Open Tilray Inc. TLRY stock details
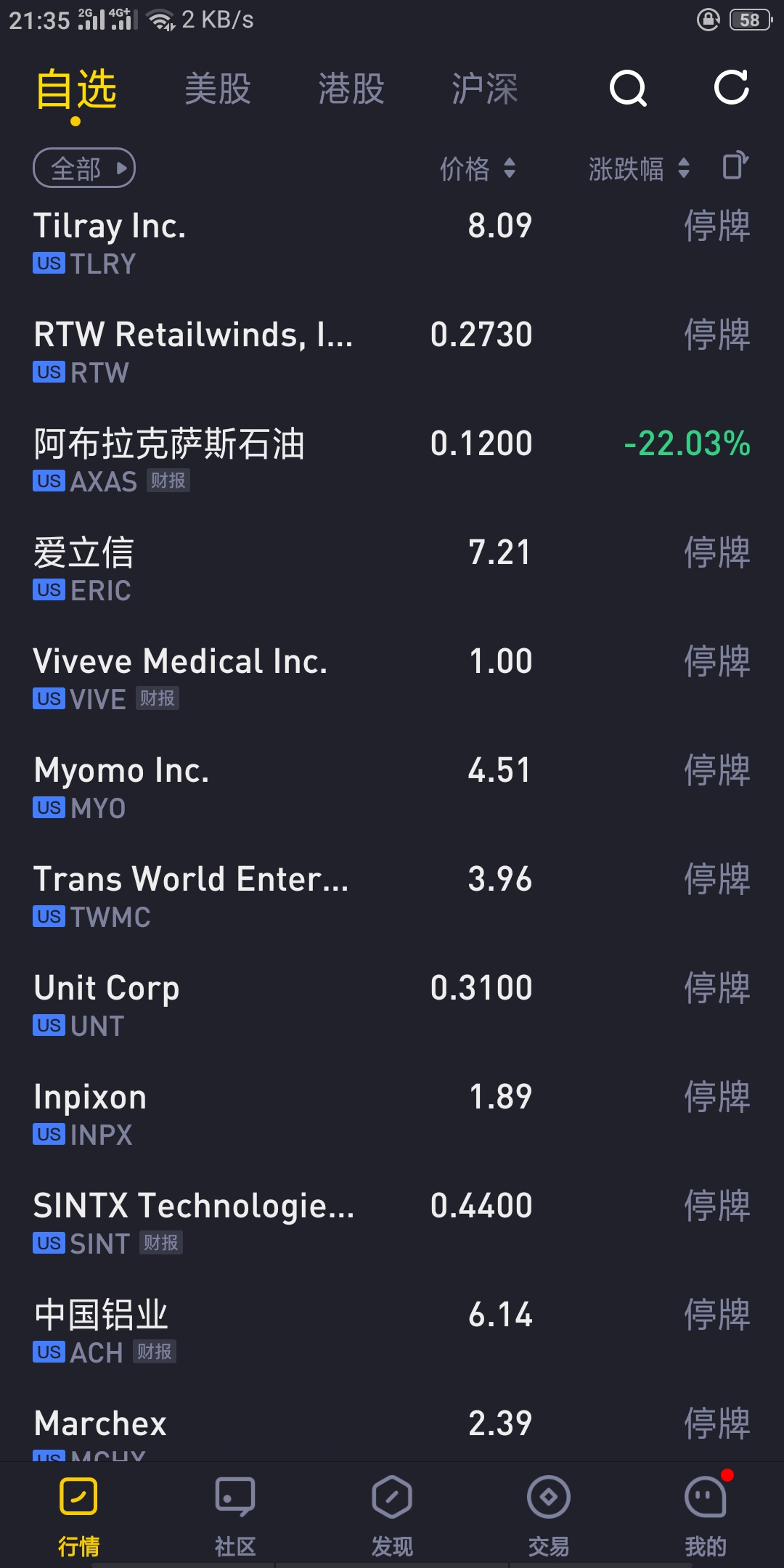Screen dimensions: 784x1568 [x=392, y=244]
